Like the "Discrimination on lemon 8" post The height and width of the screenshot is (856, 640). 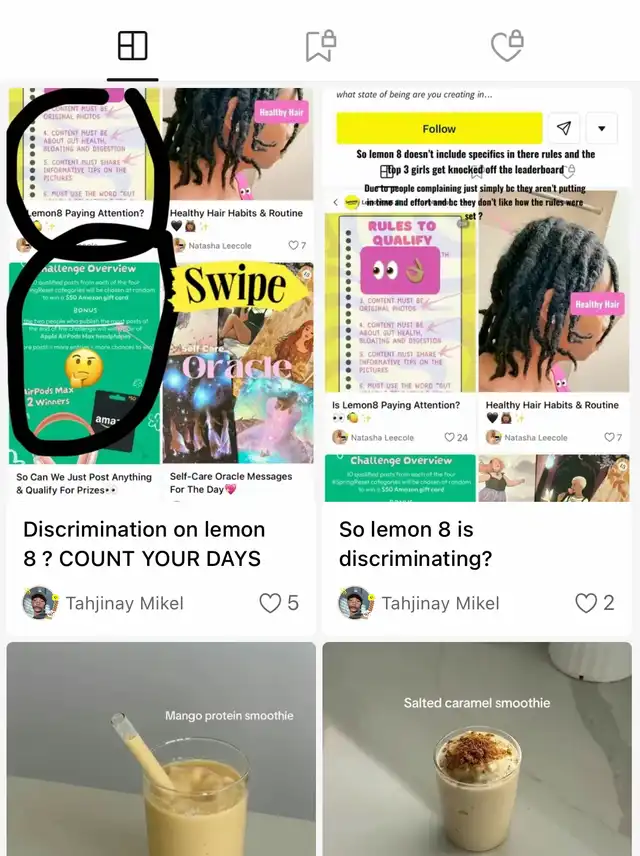[x=270, y=603]
